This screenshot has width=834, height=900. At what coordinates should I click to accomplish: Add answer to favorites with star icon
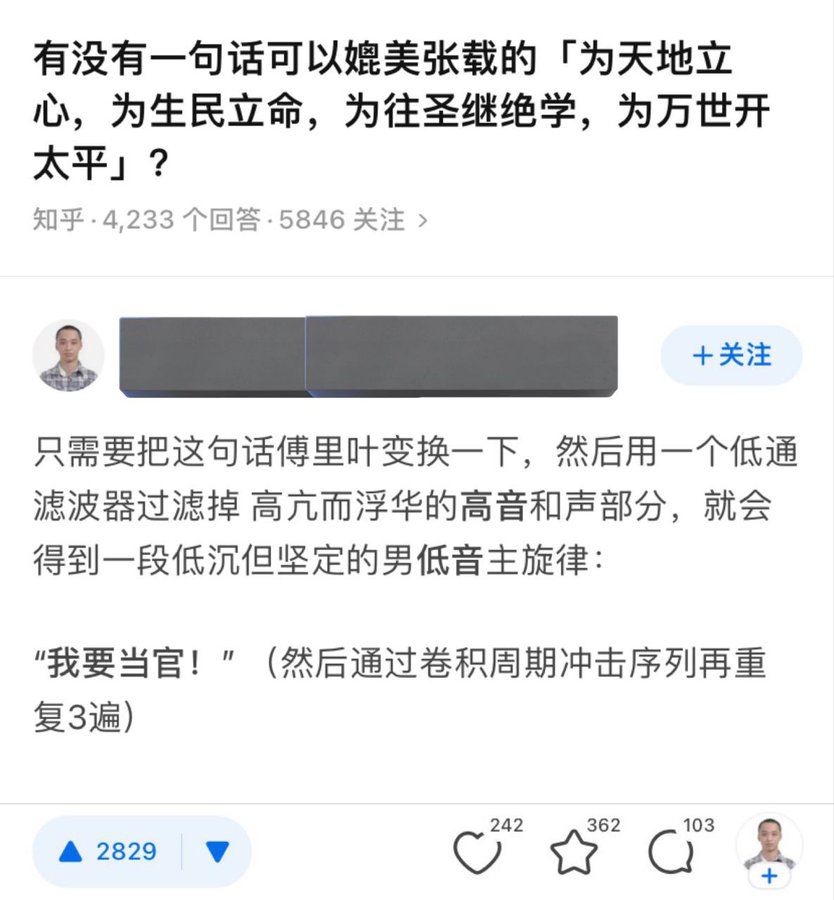pyautogui.click(x=573, y=853)
